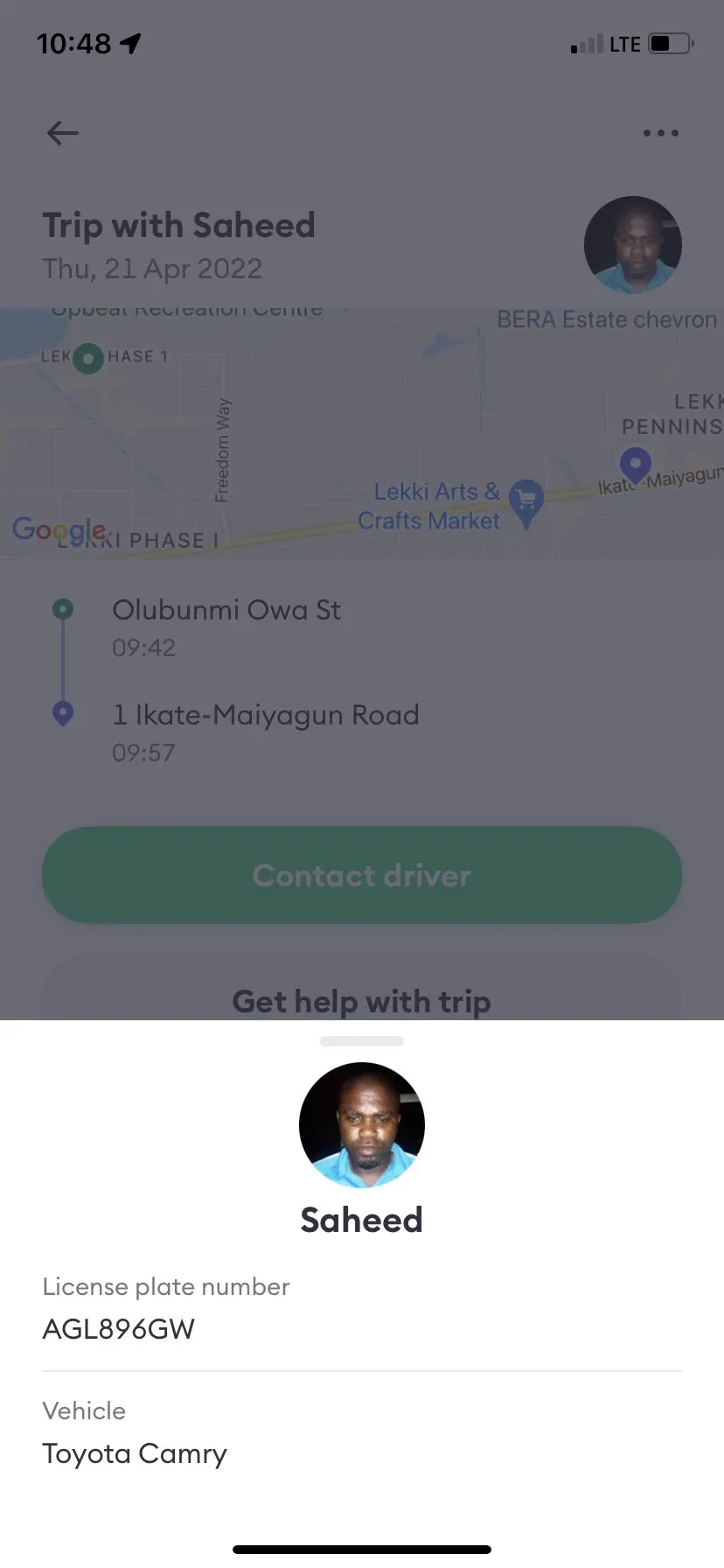
Task: Go back using the arrow icon
Action: coord(63,133)
